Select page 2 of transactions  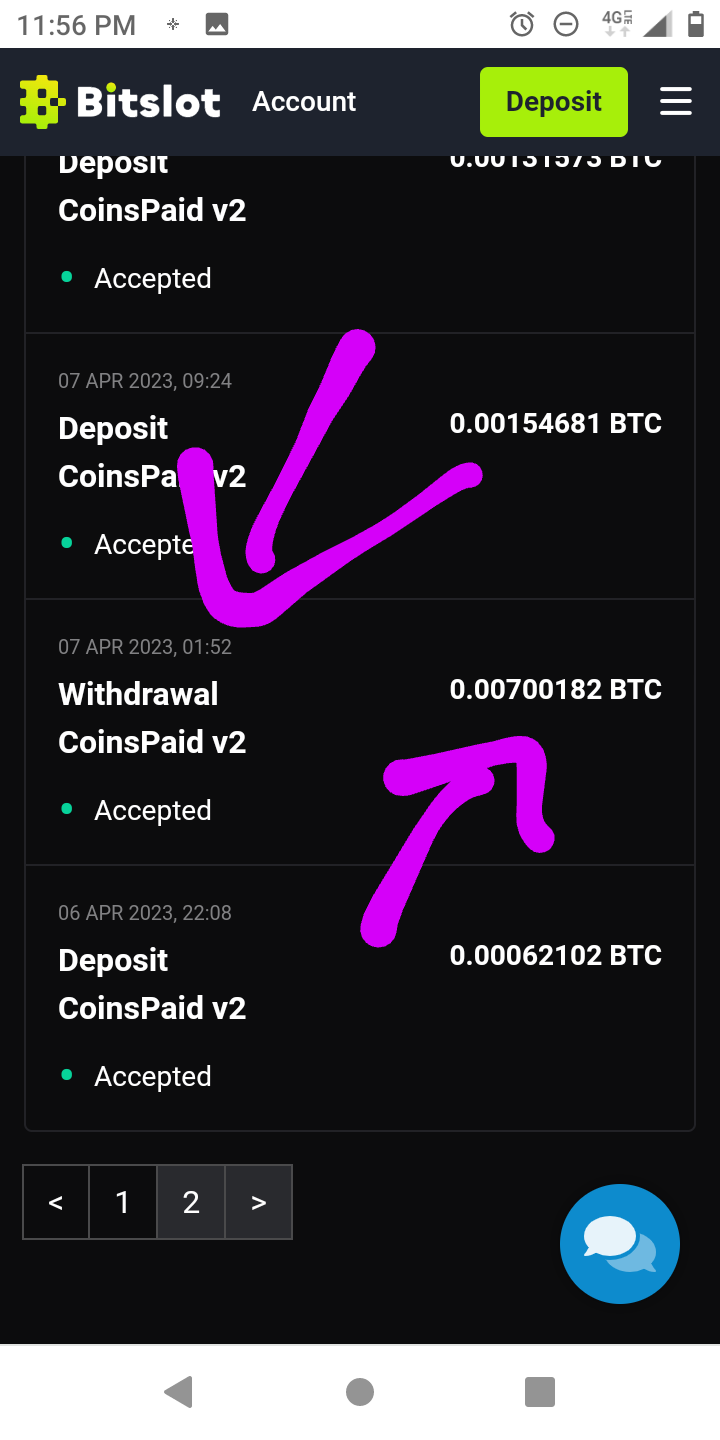point(191,1202)
